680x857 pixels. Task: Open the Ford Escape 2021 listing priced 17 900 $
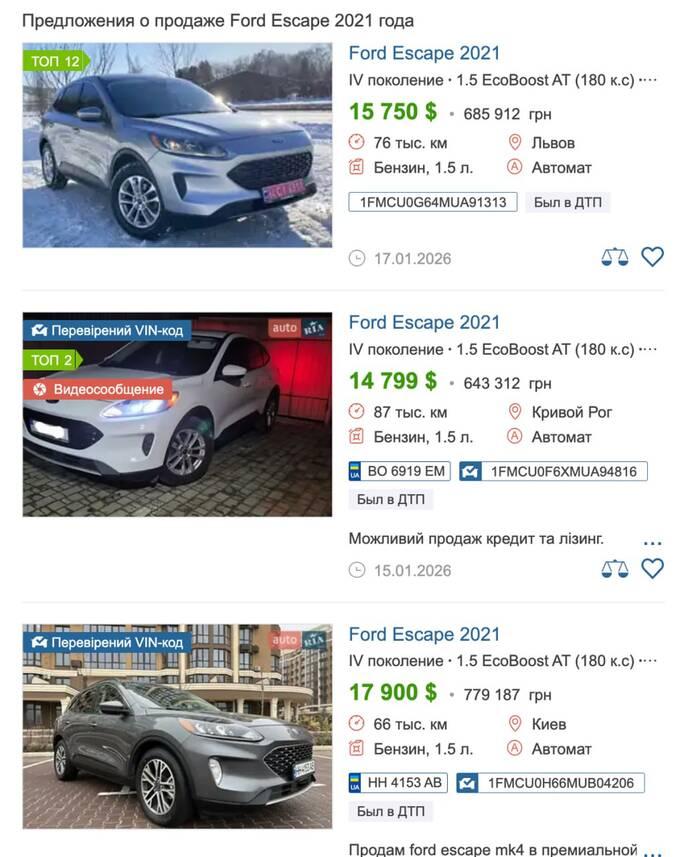pos(424,634)
